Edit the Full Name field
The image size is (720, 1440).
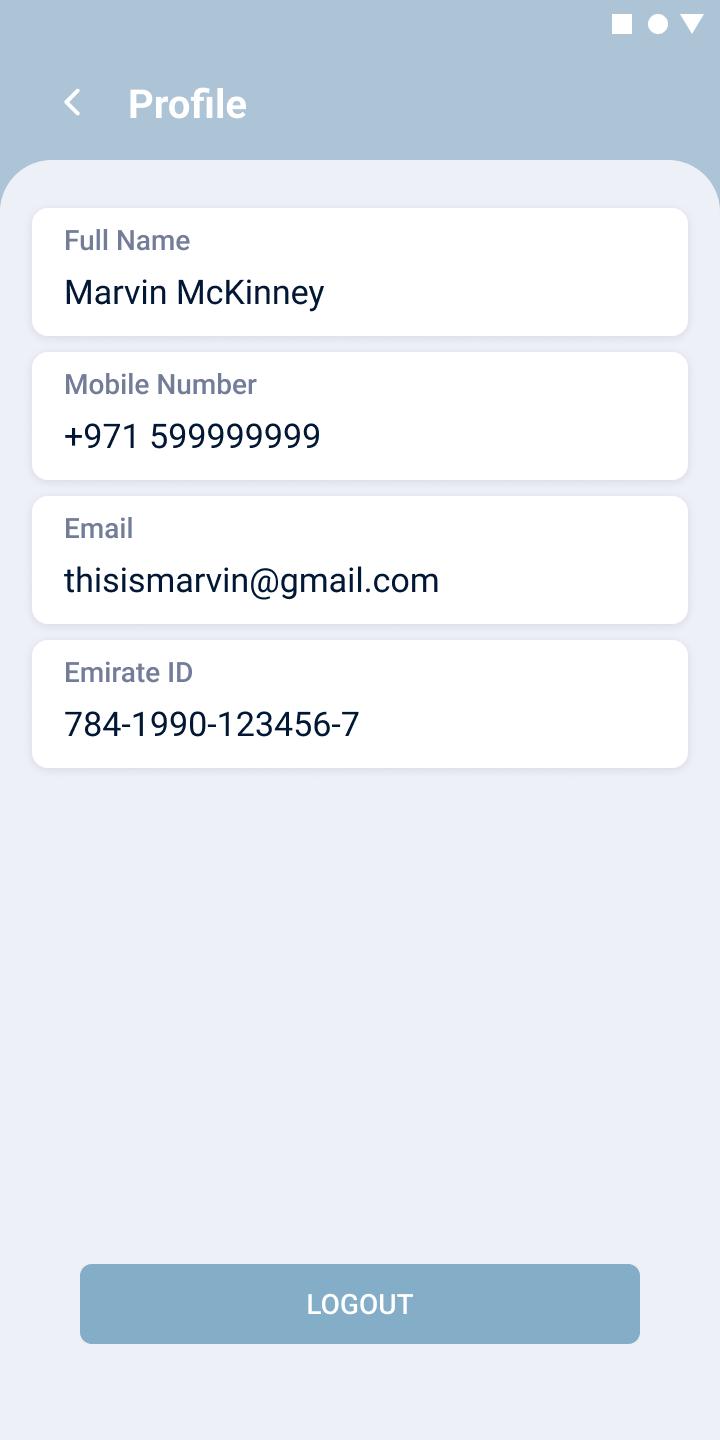(360, 272)
